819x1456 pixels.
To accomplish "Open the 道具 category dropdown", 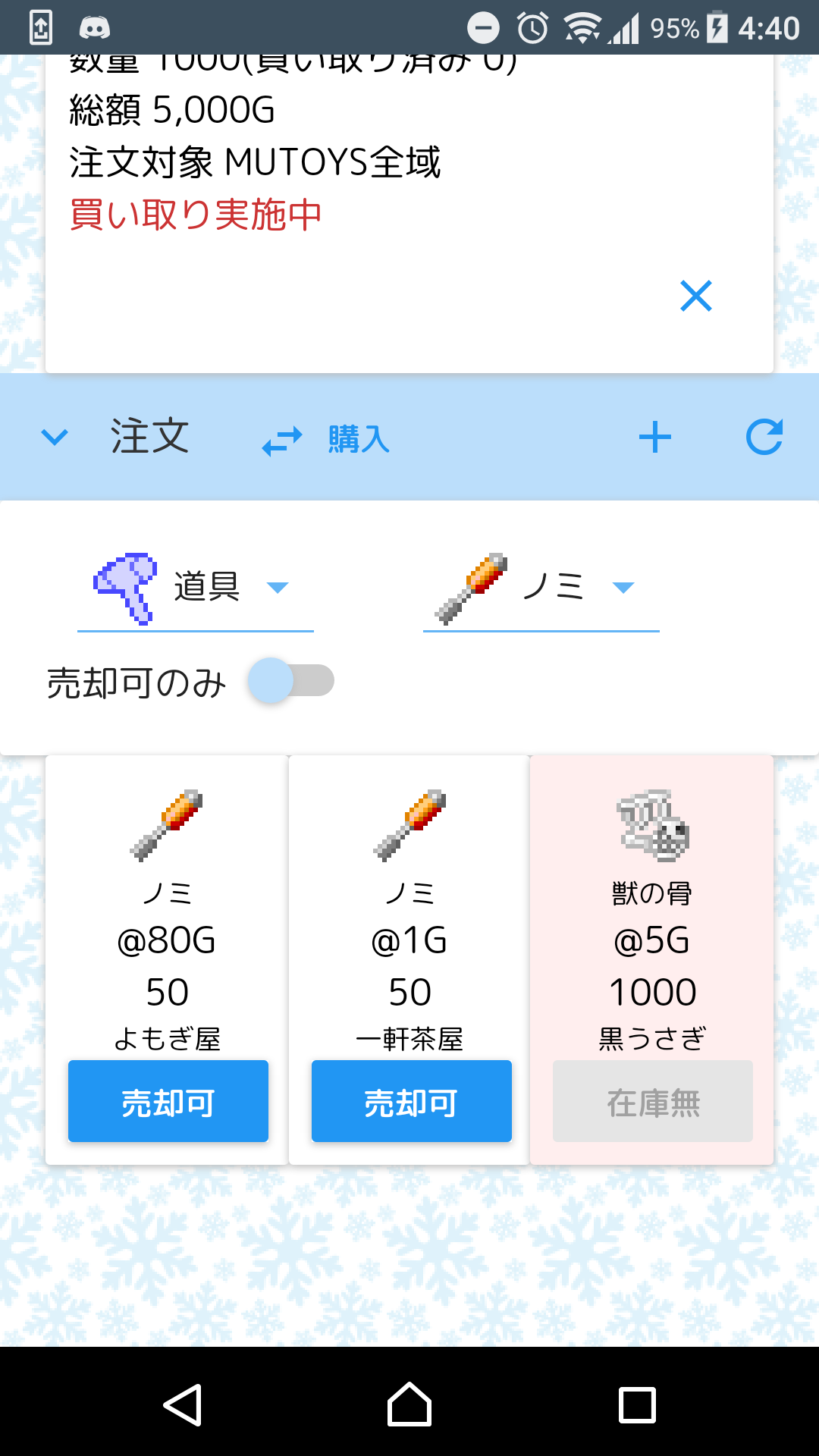I will [196, 589].
